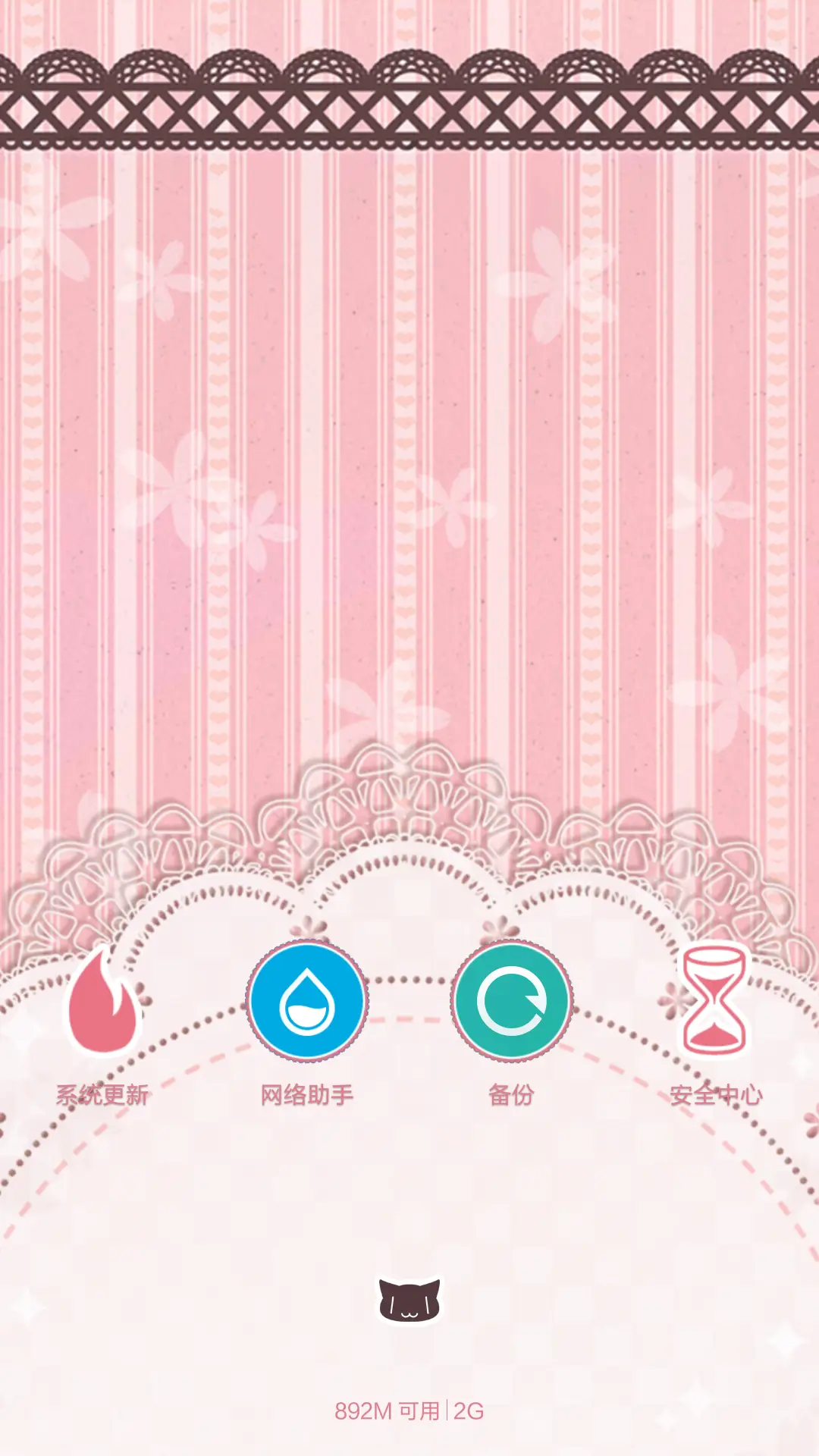
Task: Launch Network Assistant water drop icon
Action: (306, 1002)
